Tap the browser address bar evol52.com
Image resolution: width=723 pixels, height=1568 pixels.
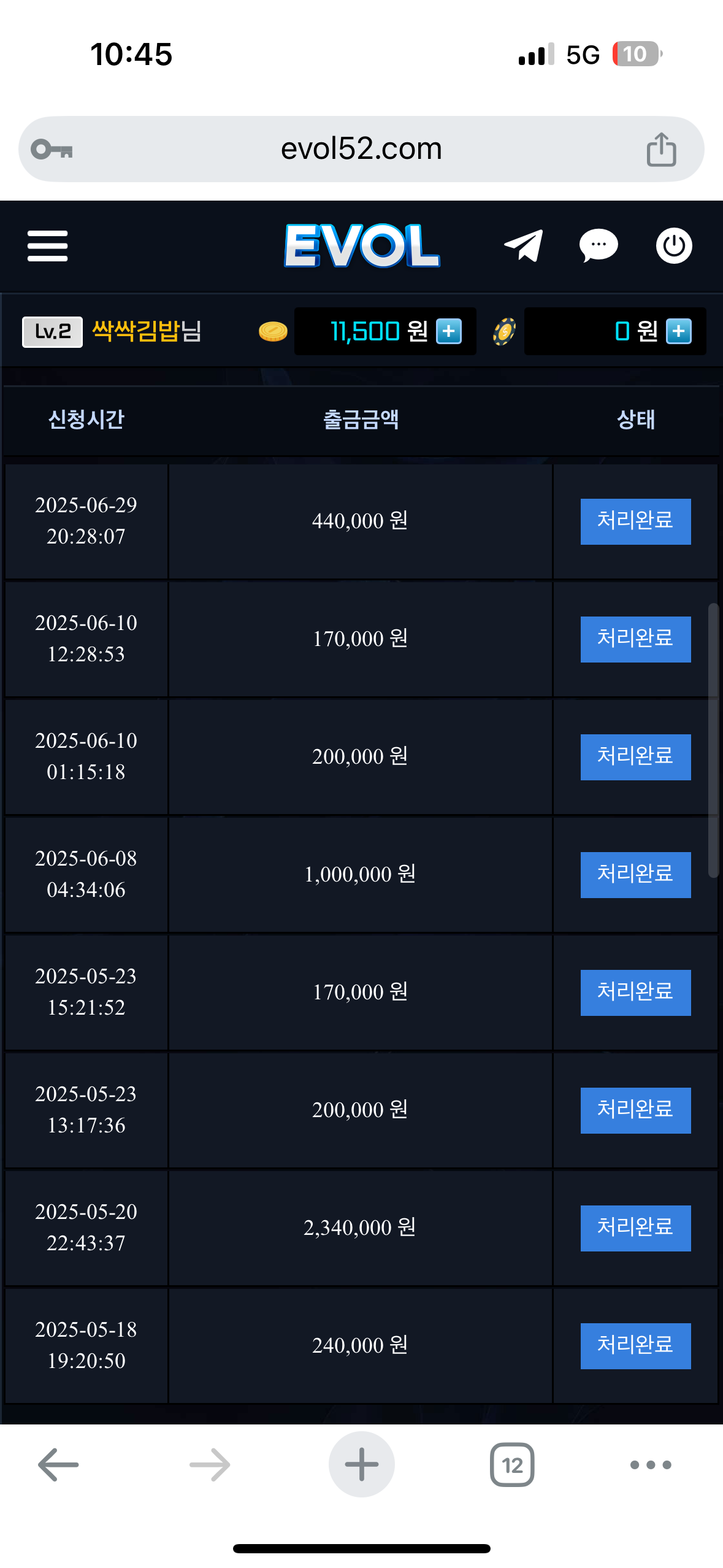361,149
